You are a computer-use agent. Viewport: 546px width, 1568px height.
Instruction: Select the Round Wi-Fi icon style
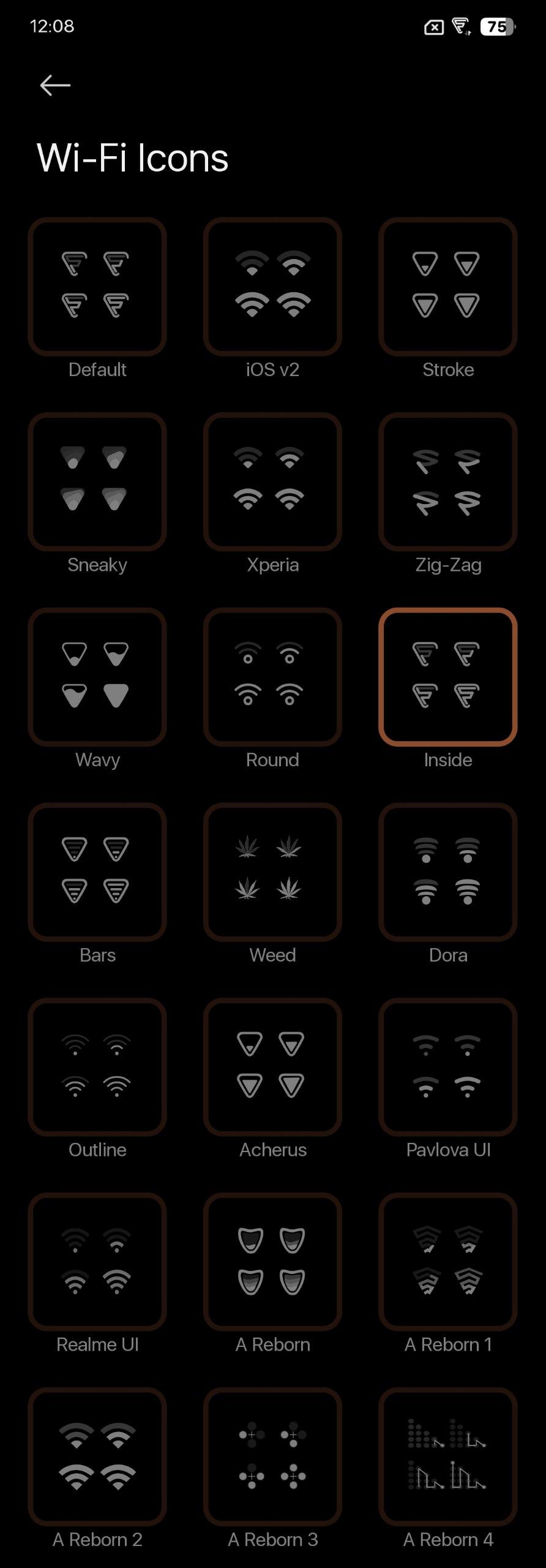coord(272,676)
